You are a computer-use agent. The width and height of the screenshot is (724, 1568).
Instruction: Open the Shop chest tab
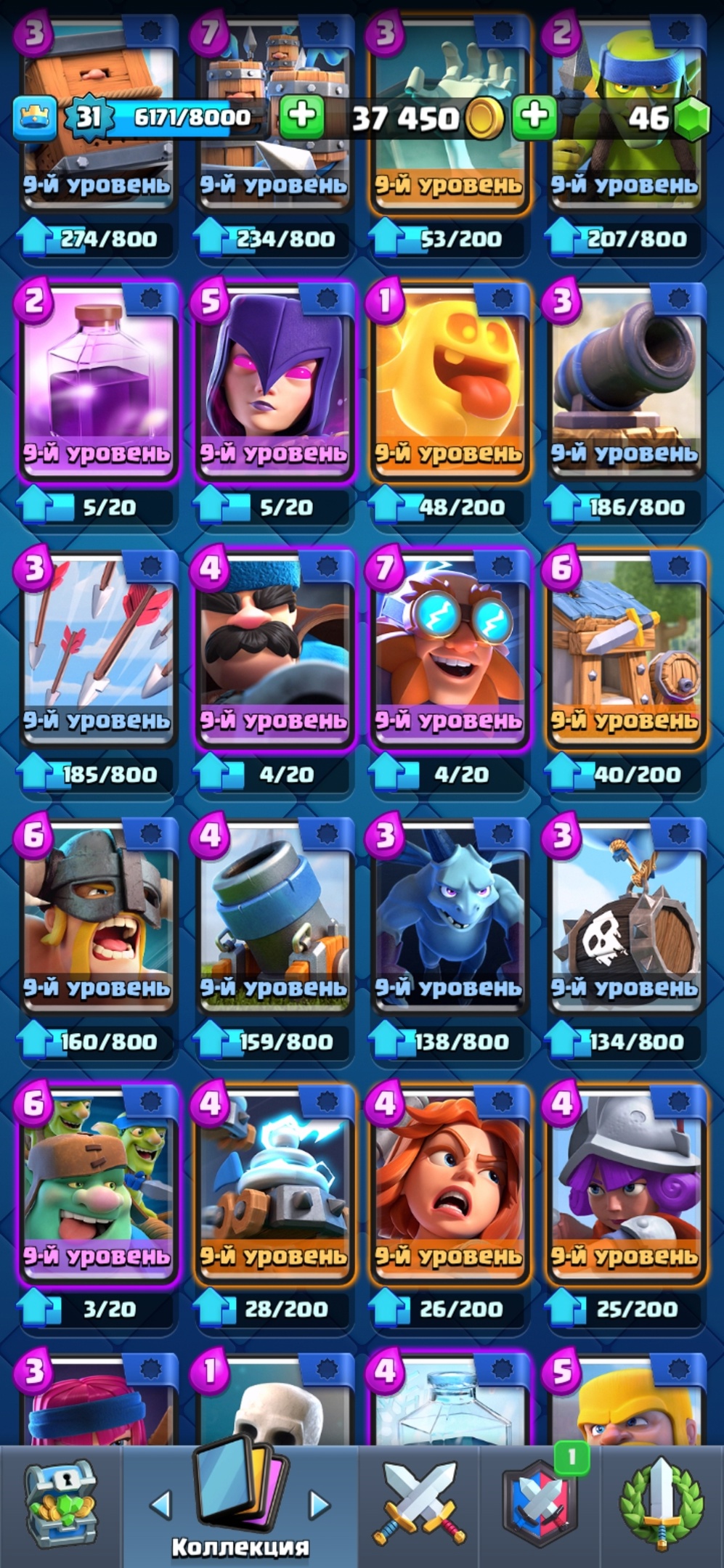tap(60, 1503)
